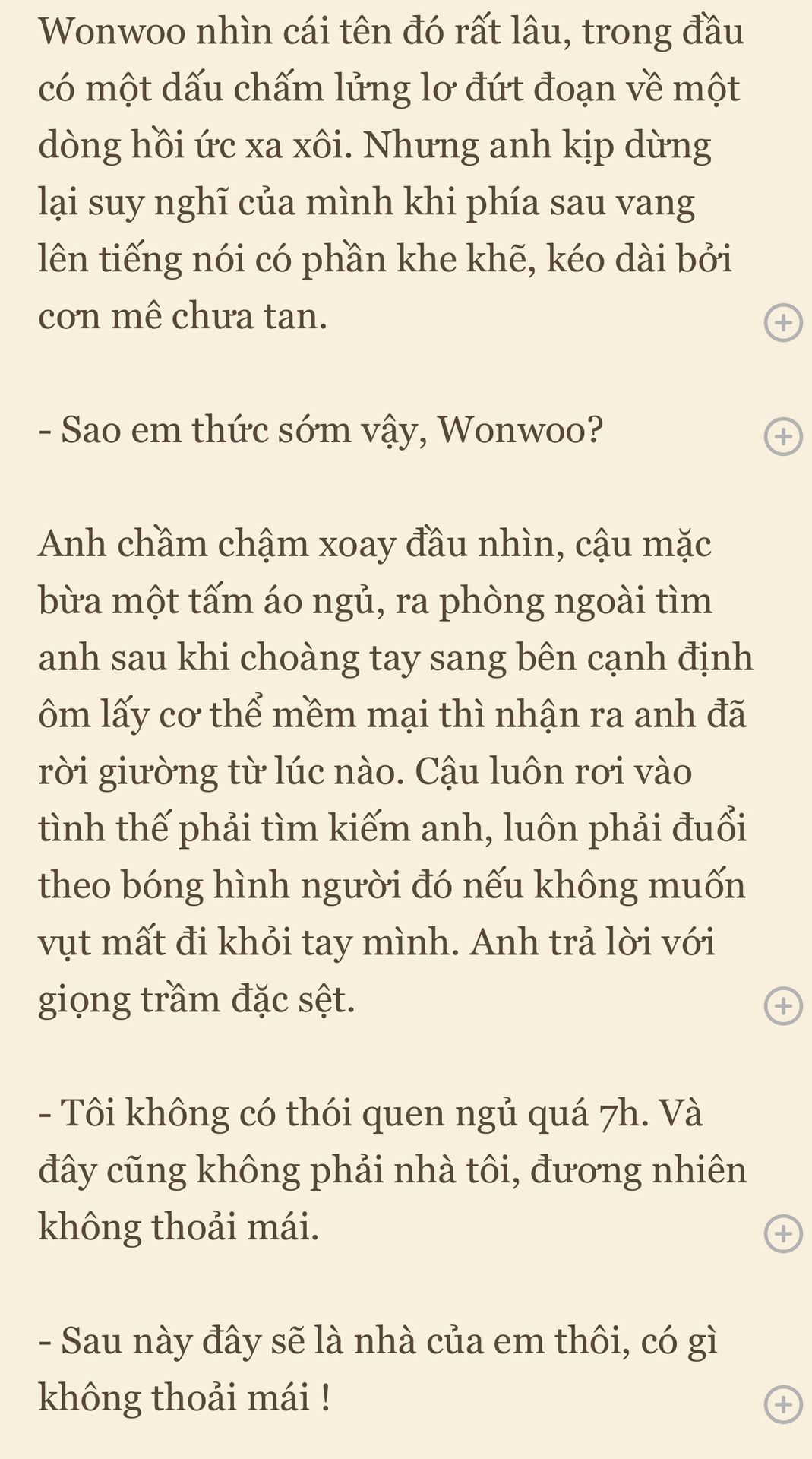
Task: Add comment on 'Sao em thức sớm vậy, Wonwoo?'
Action: [x=782, y=436]
